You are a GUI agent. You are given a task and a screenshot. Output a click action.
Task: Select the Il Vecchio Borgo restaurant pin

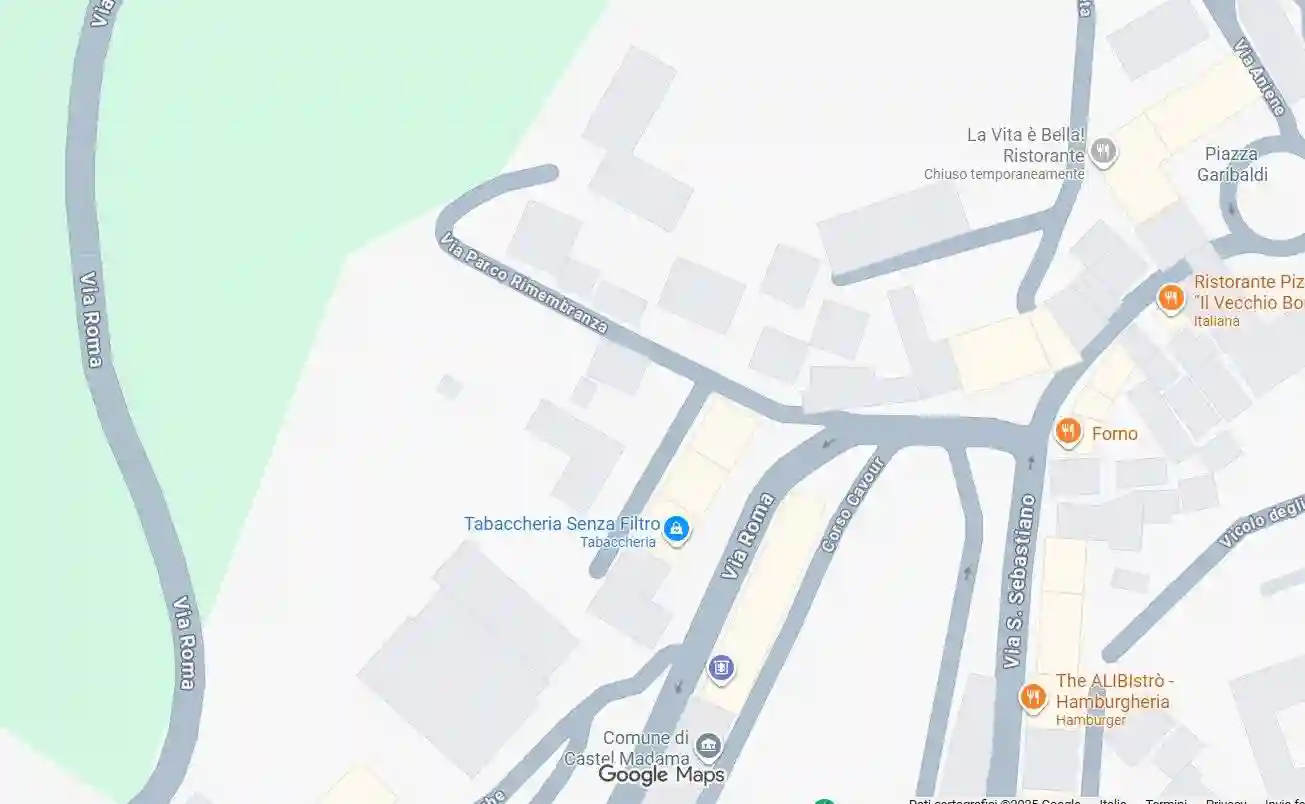point(1170,298)
